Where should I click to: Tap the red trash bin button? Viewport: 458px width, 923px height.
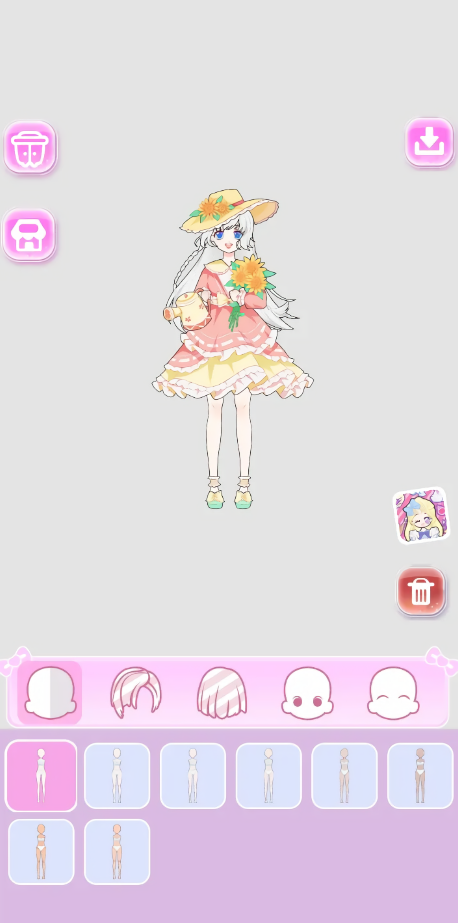tap(421, 592)
